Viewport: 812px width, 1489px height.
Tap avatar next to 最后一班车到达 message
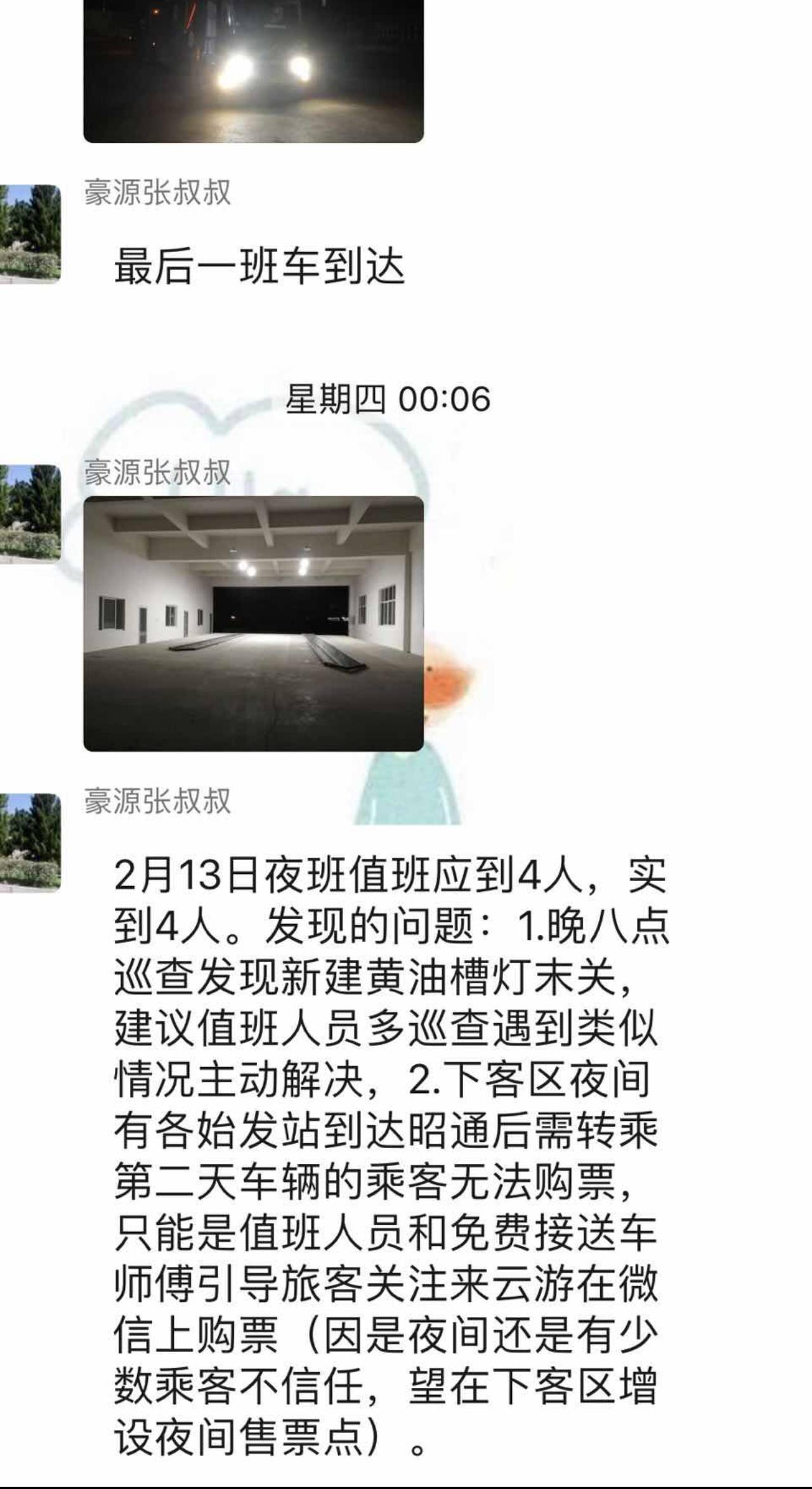30,234
